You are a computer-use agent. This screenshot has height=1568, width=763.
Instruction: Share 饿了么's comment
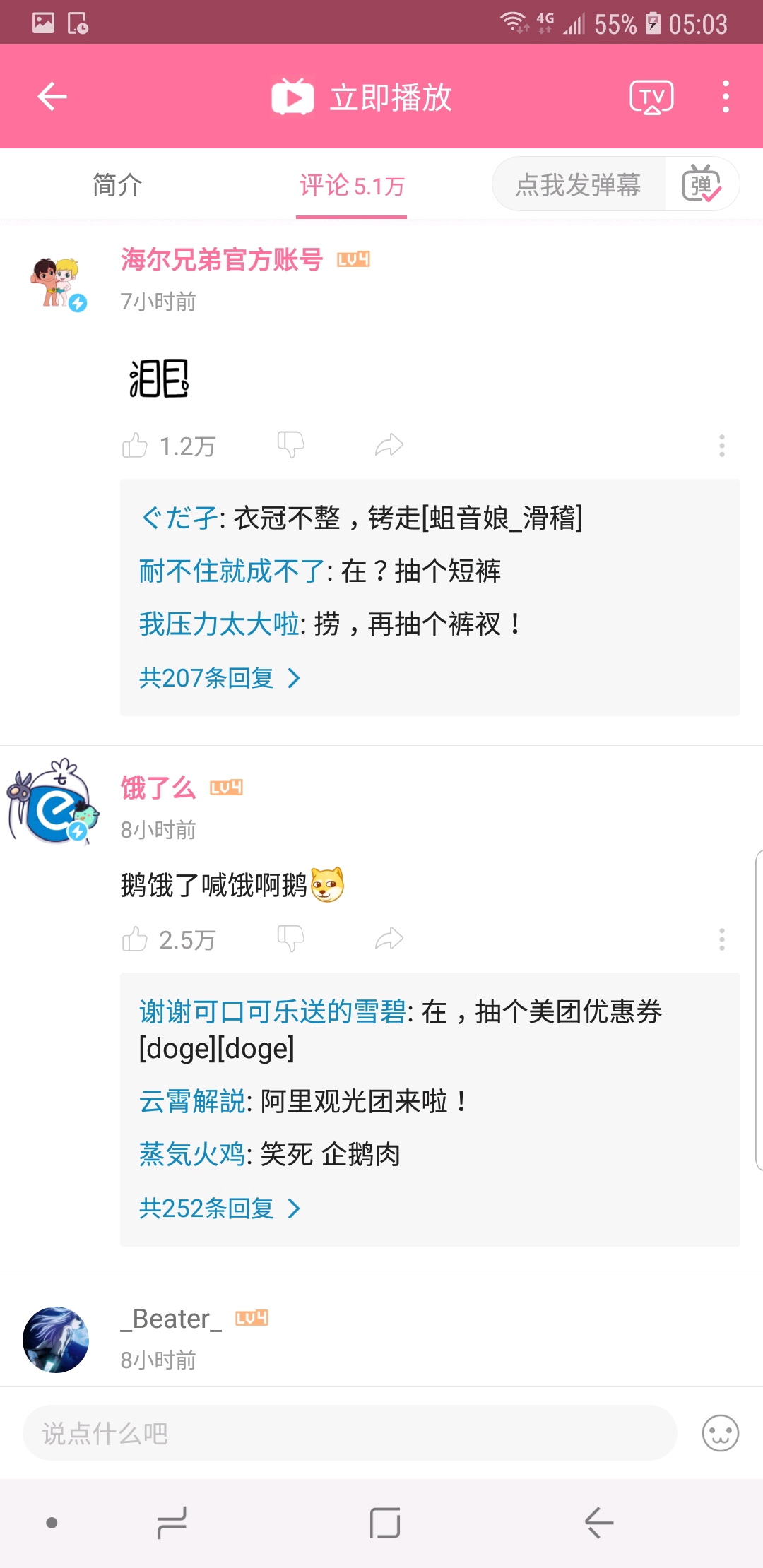pyautogui.click(x=389, y=939)
